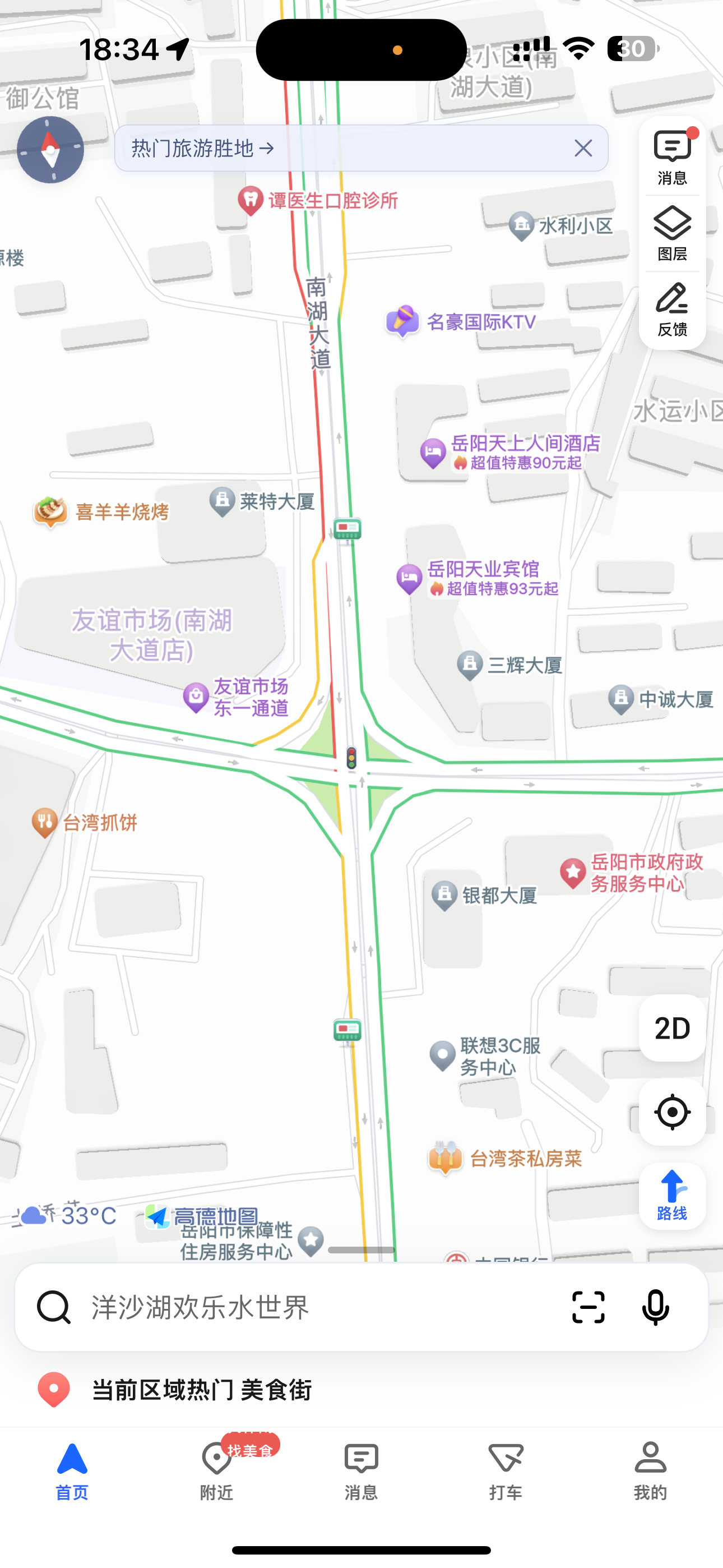This screenshot has width=723, height=1568.
Task: Switch the map to 2D view
Action: [x=672, y=1028]
